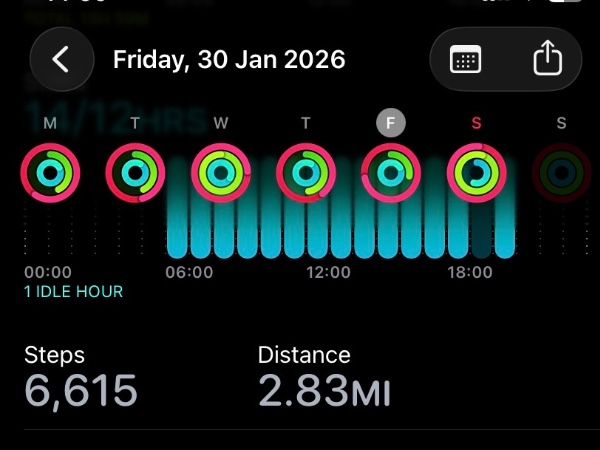This screenshot has width=600, height=450.
Task: Show Thursday's activity rings
Action: coord(306,173)
